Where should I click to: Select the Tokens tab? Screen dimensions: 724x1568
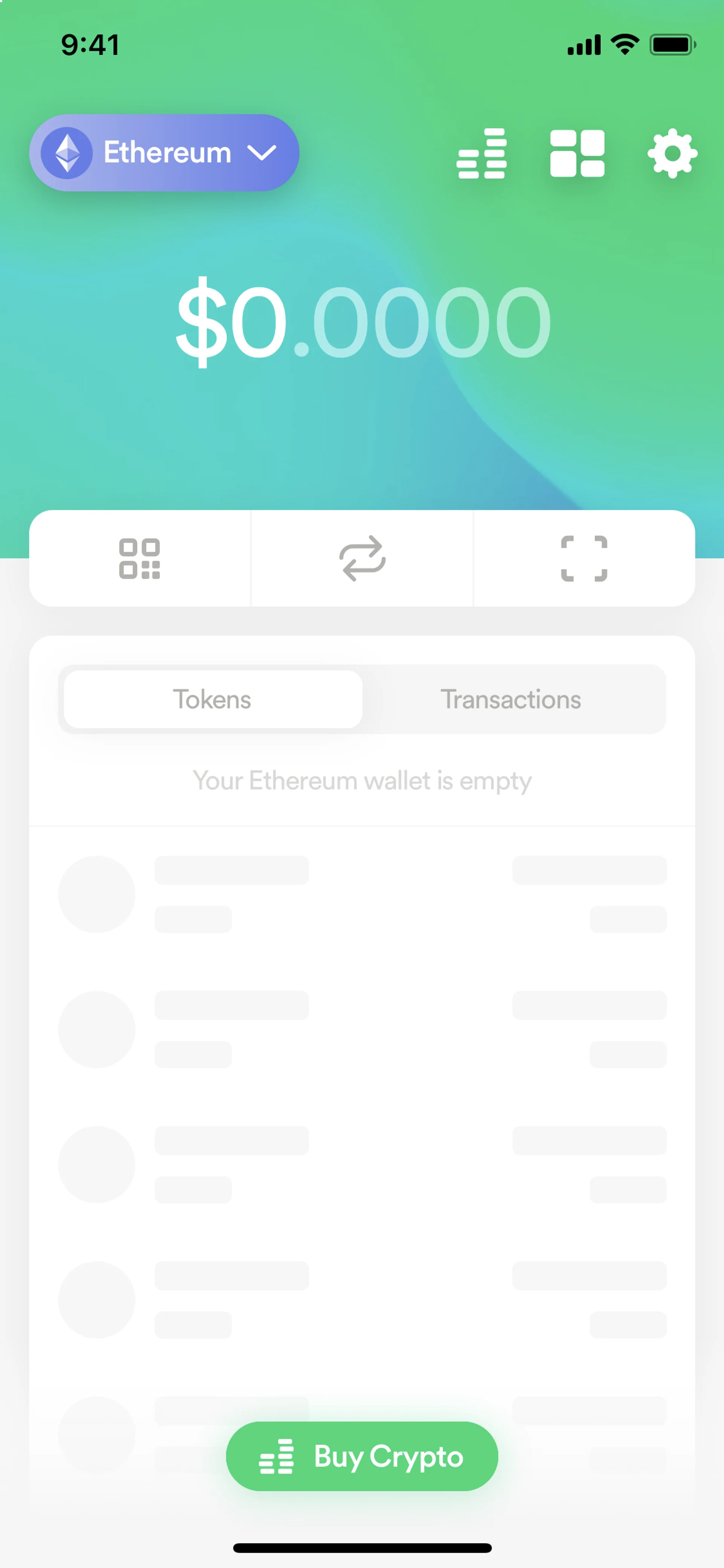pos(212,699)
